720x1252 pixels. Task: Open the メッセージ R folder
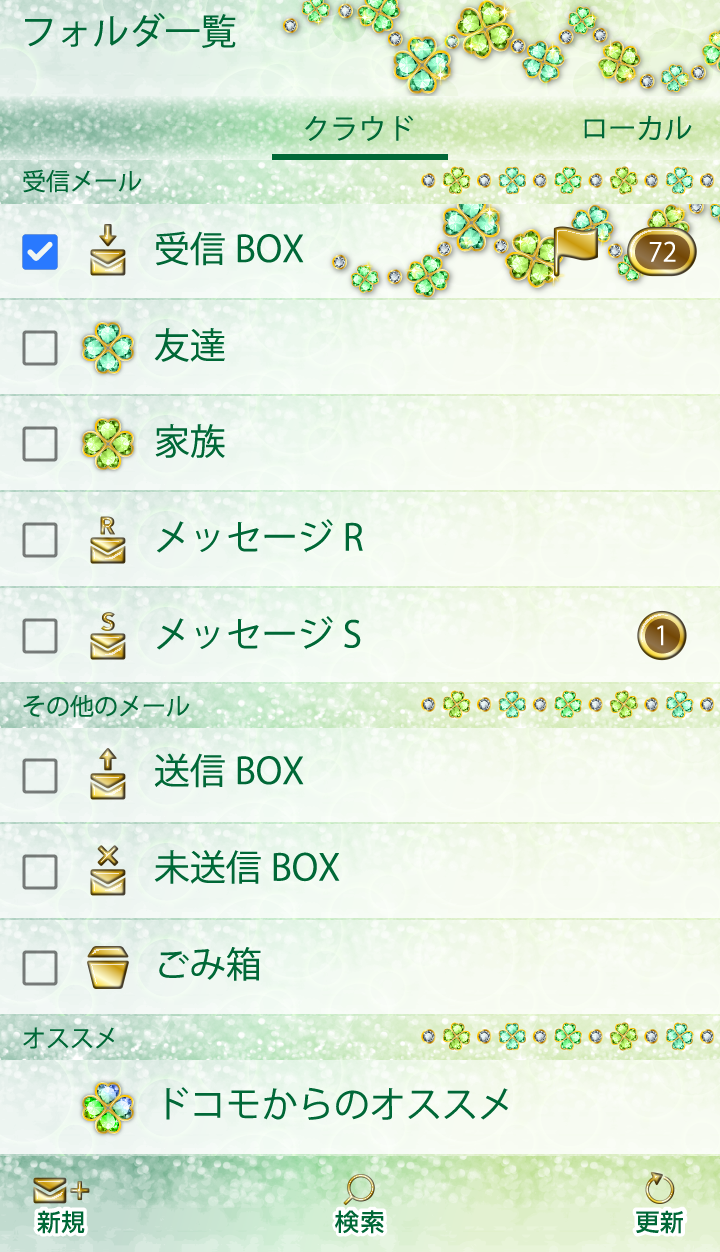click(x=259, y=539)
